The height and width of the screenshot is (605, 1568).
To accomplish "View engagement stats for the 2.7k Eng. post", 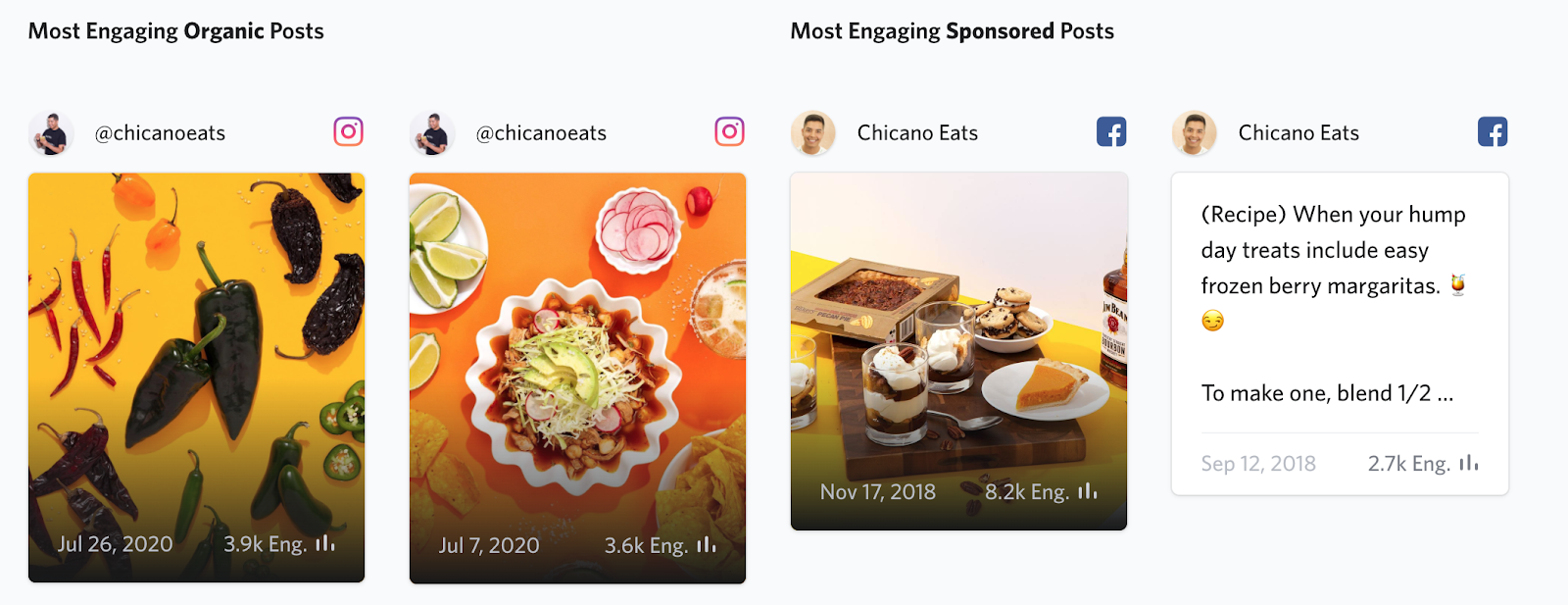I will [1468, 463].
